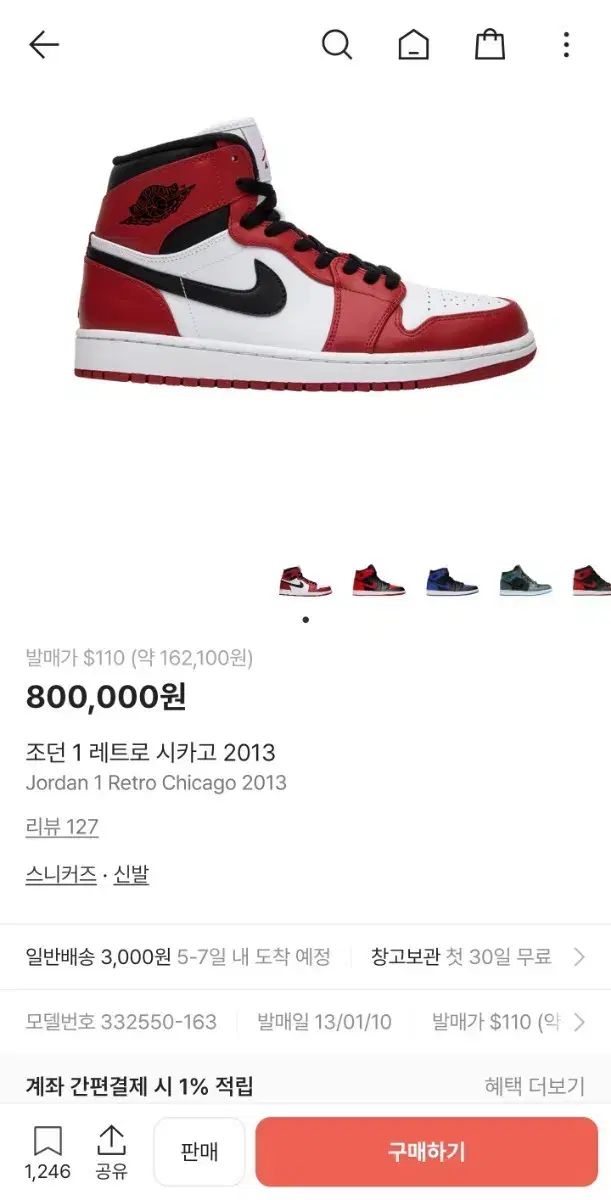View more benefits via 혜택 더보기

pos(534,1086)
